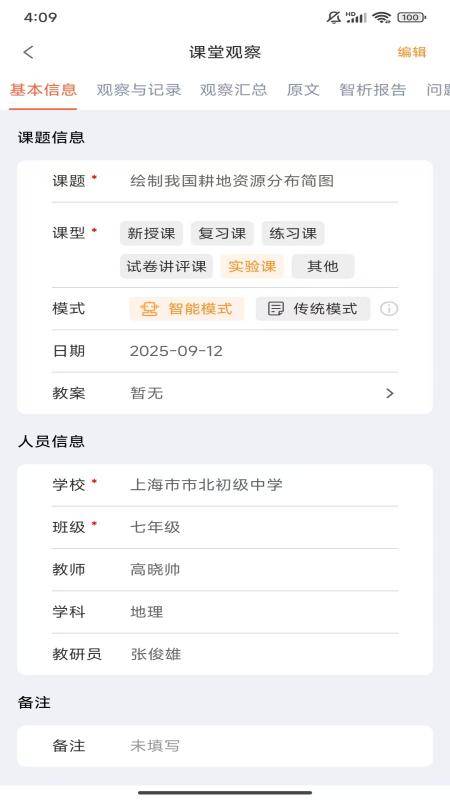Go back using the top-left arrow

(x=29, y=52)
